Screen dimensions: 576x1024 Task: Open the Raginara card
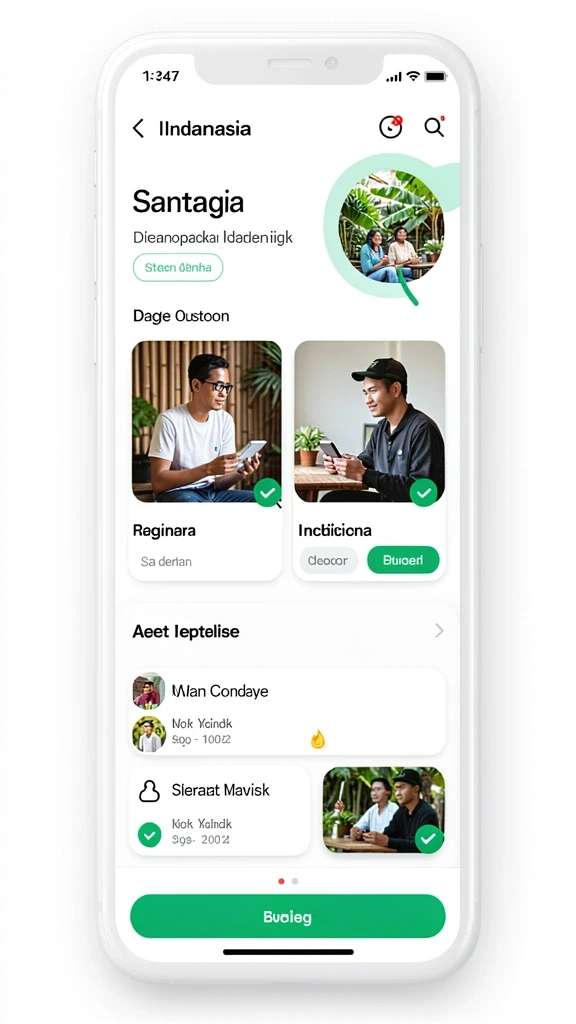(206, 460)
